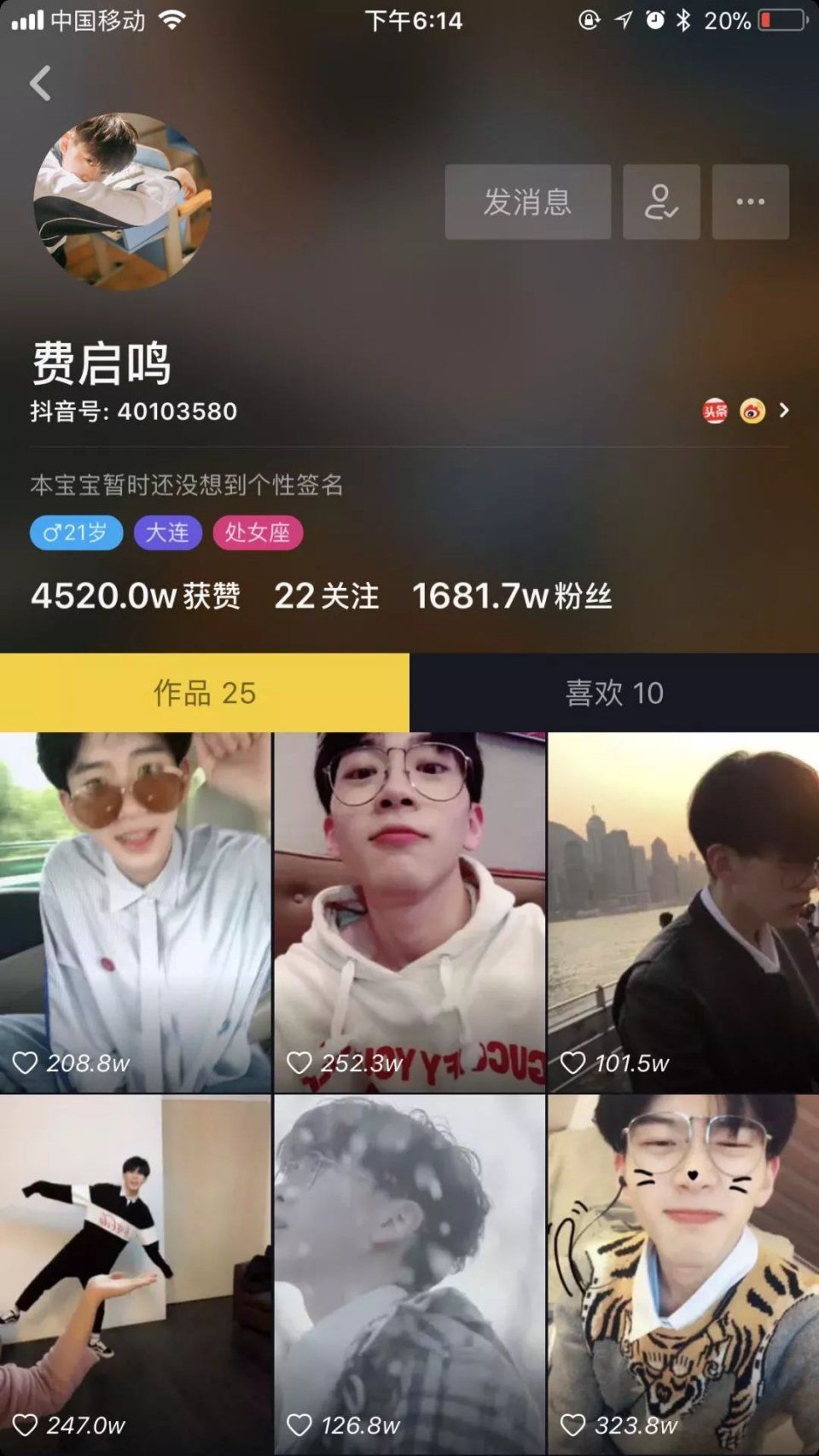Switch to the 喜欢 10 tab

[x=614, y=692]
